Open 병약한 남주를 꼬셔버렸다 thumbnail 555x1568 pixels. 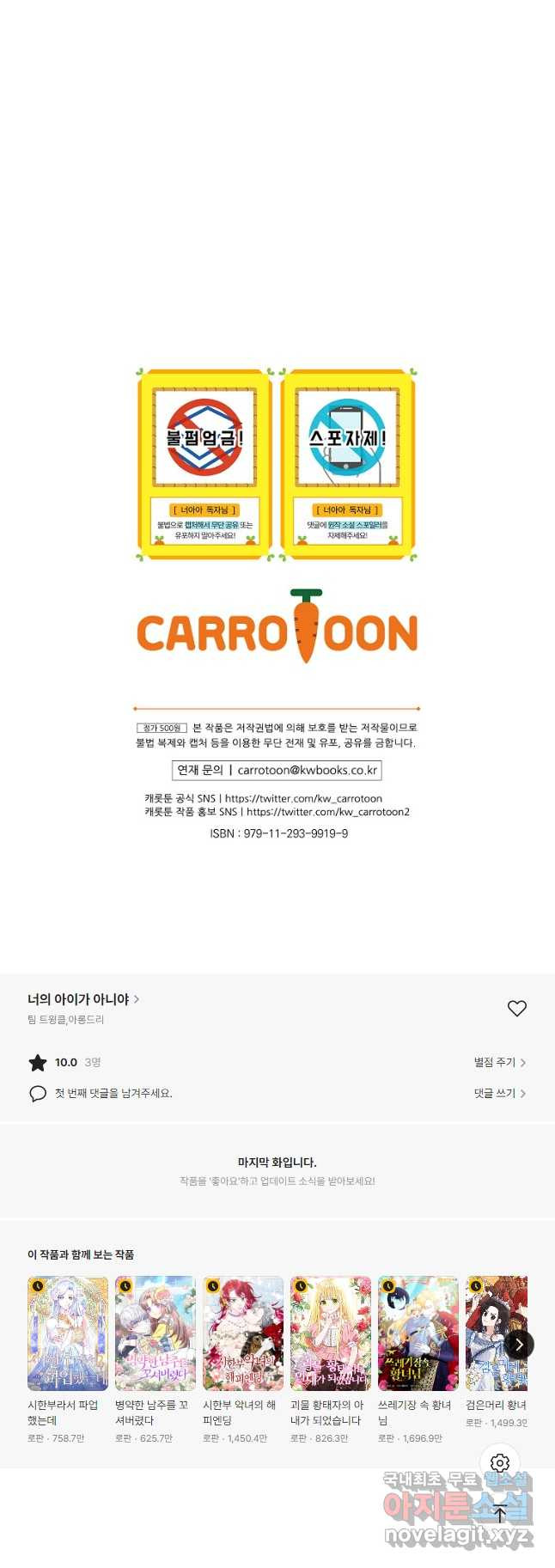(x=156, y=1333)
